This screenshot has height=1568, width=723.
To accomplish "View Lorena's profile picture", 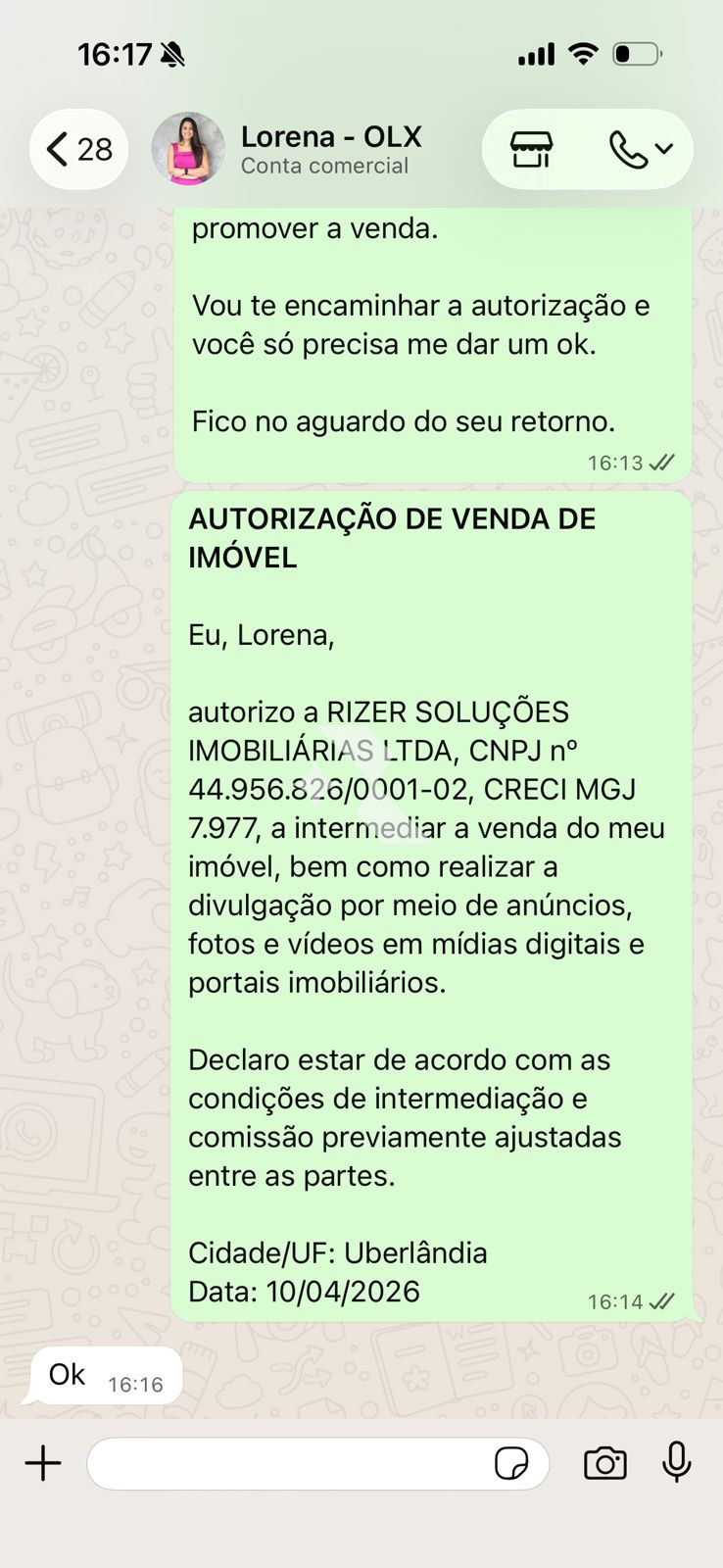I will click(188, 149).
